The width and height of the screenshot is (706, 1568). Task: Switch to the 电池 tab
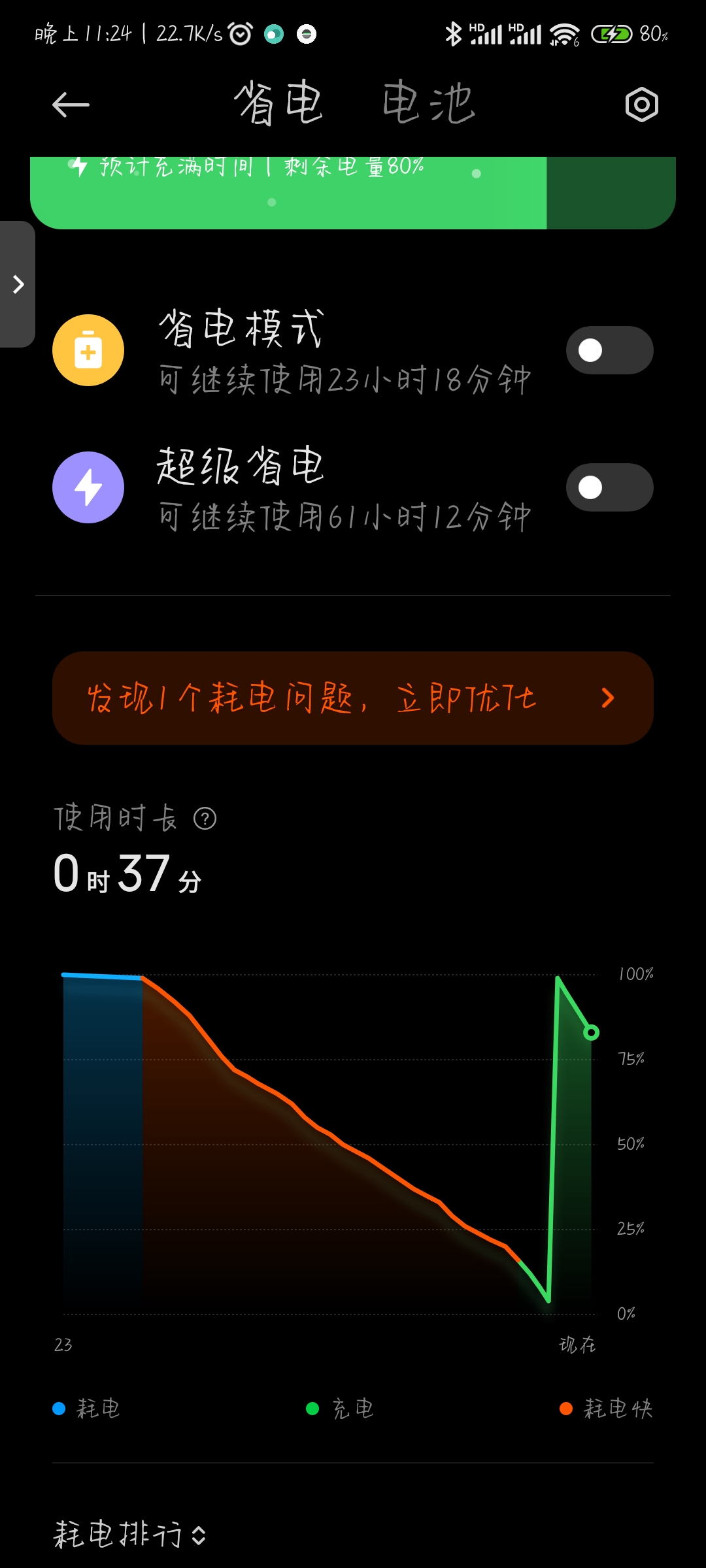click(428, 103)
